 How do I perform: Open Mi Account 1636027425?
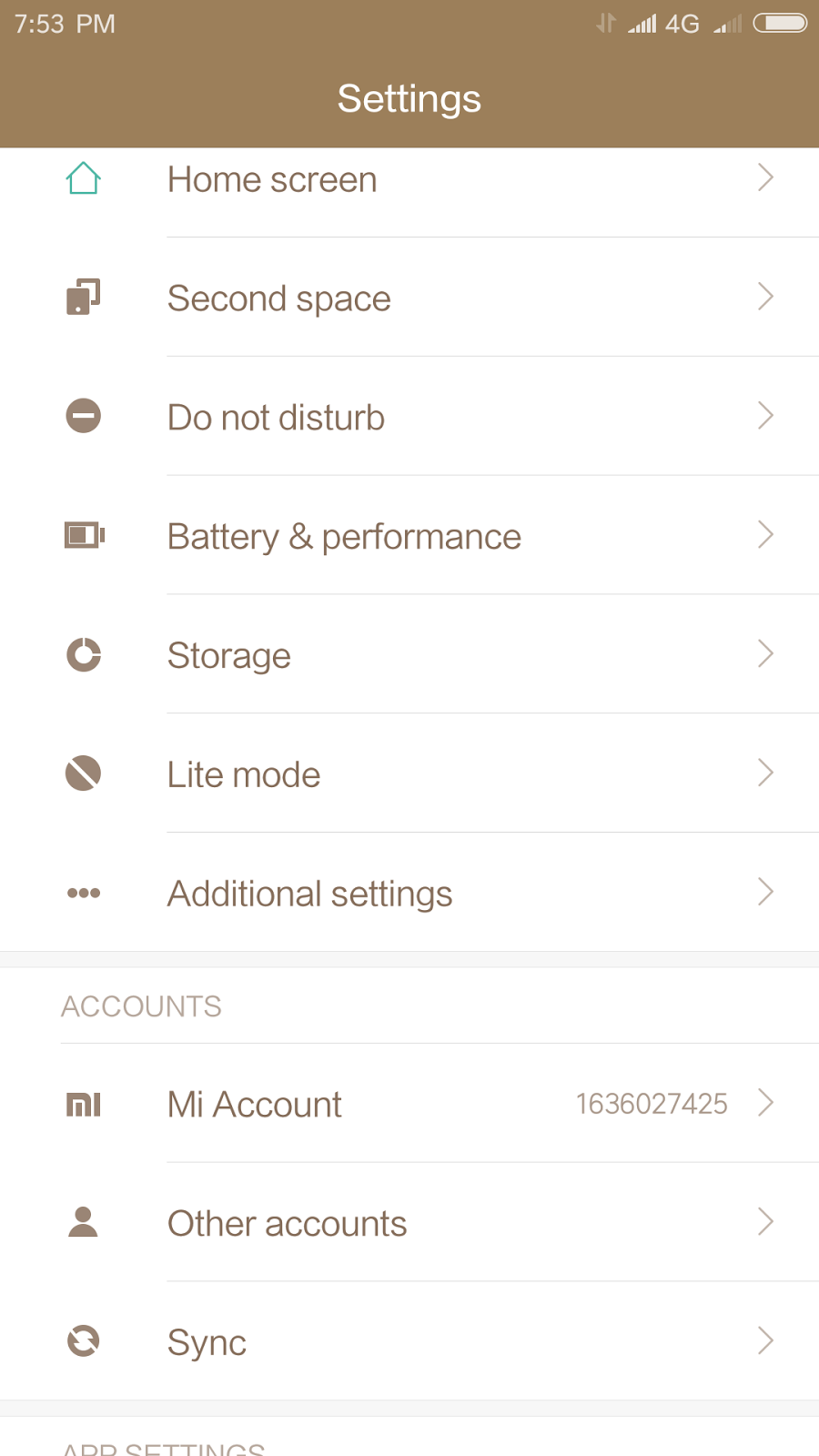coord(409,1104)
